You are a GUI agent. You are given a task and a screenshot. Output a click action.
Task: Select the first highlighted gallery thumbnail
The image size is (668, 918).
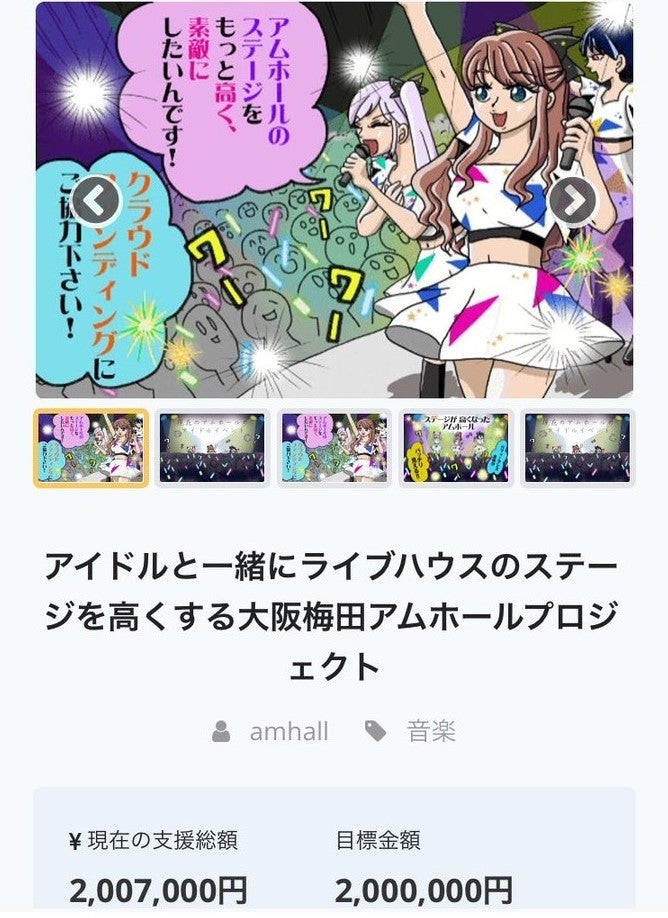(x=91, y=448)
